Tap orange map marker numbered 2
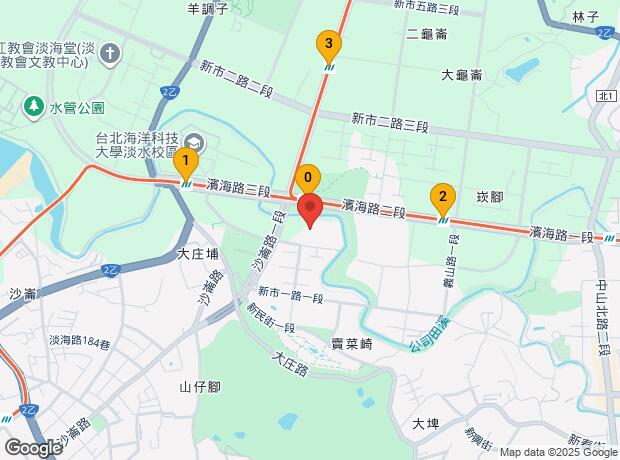Viewport: 620px width, 460px height. click(442, 196)
